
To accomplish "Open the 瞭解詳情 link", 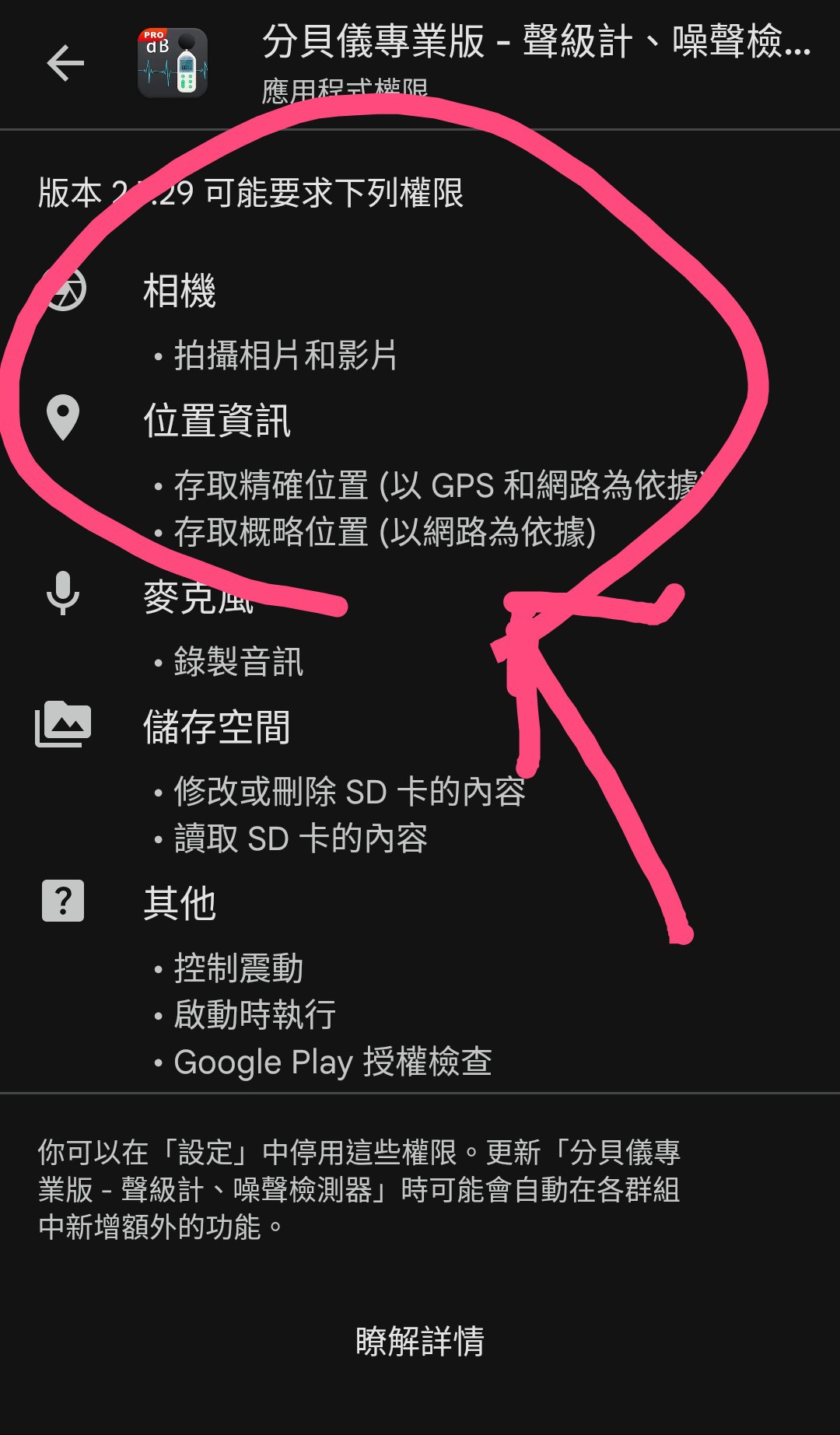I will [420, 1341].
